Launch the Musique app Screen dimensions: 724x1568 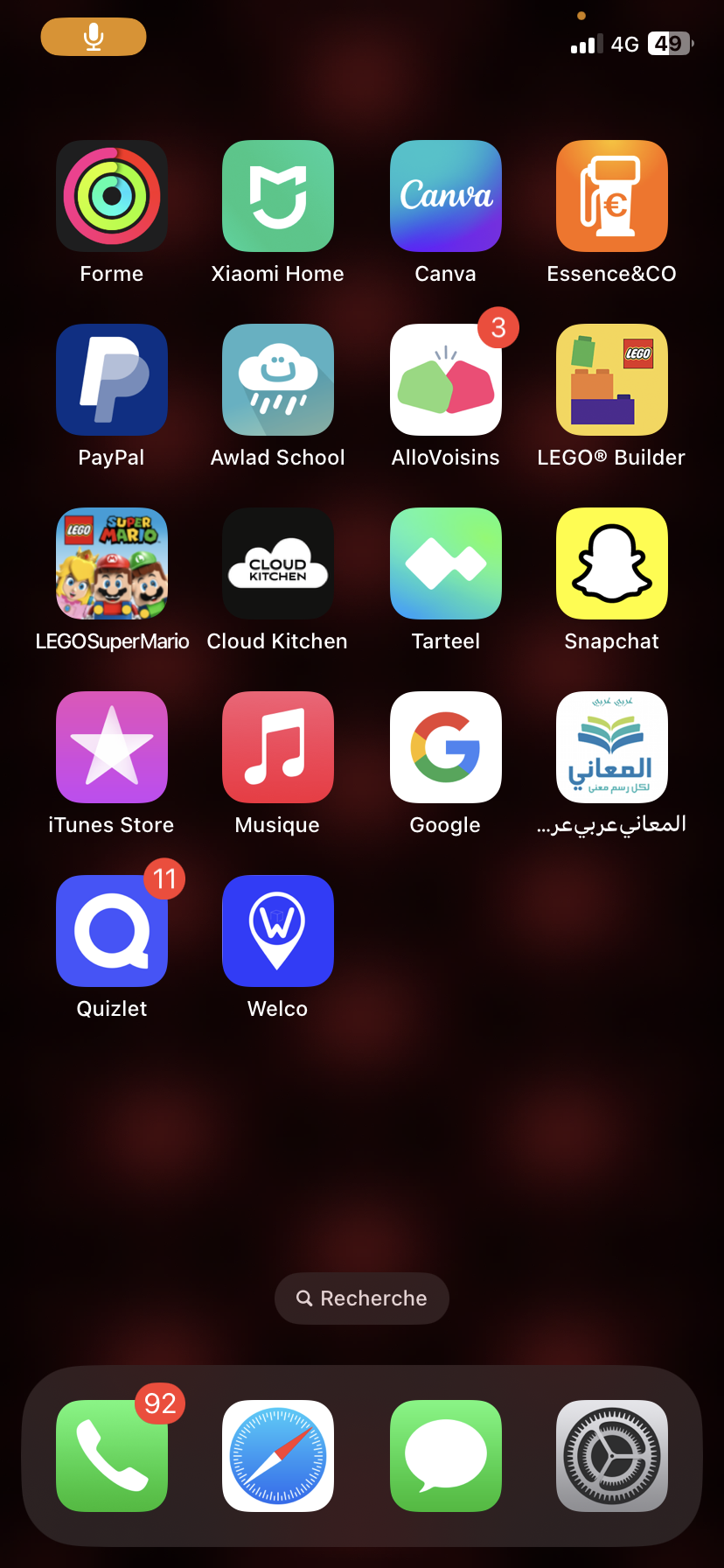(278, 747)
